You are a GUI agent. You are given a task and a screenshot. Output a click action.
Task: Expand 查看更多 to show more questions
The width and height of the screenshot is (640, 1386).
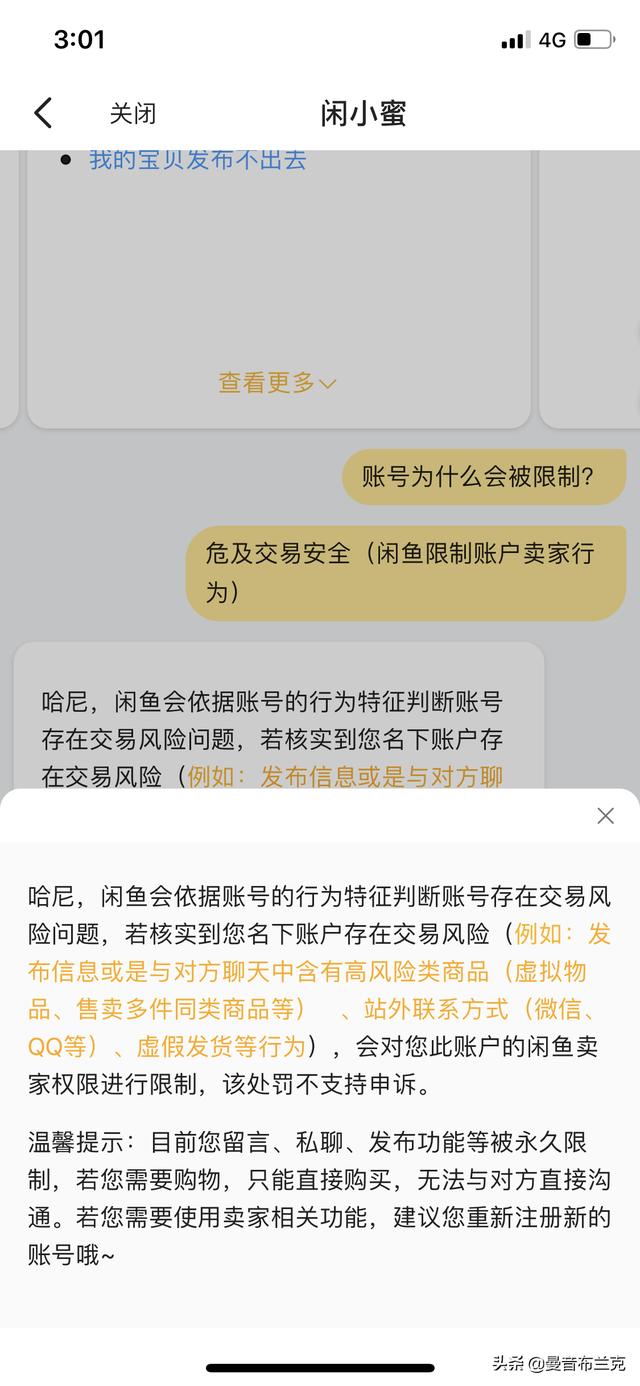coord(277,382)
